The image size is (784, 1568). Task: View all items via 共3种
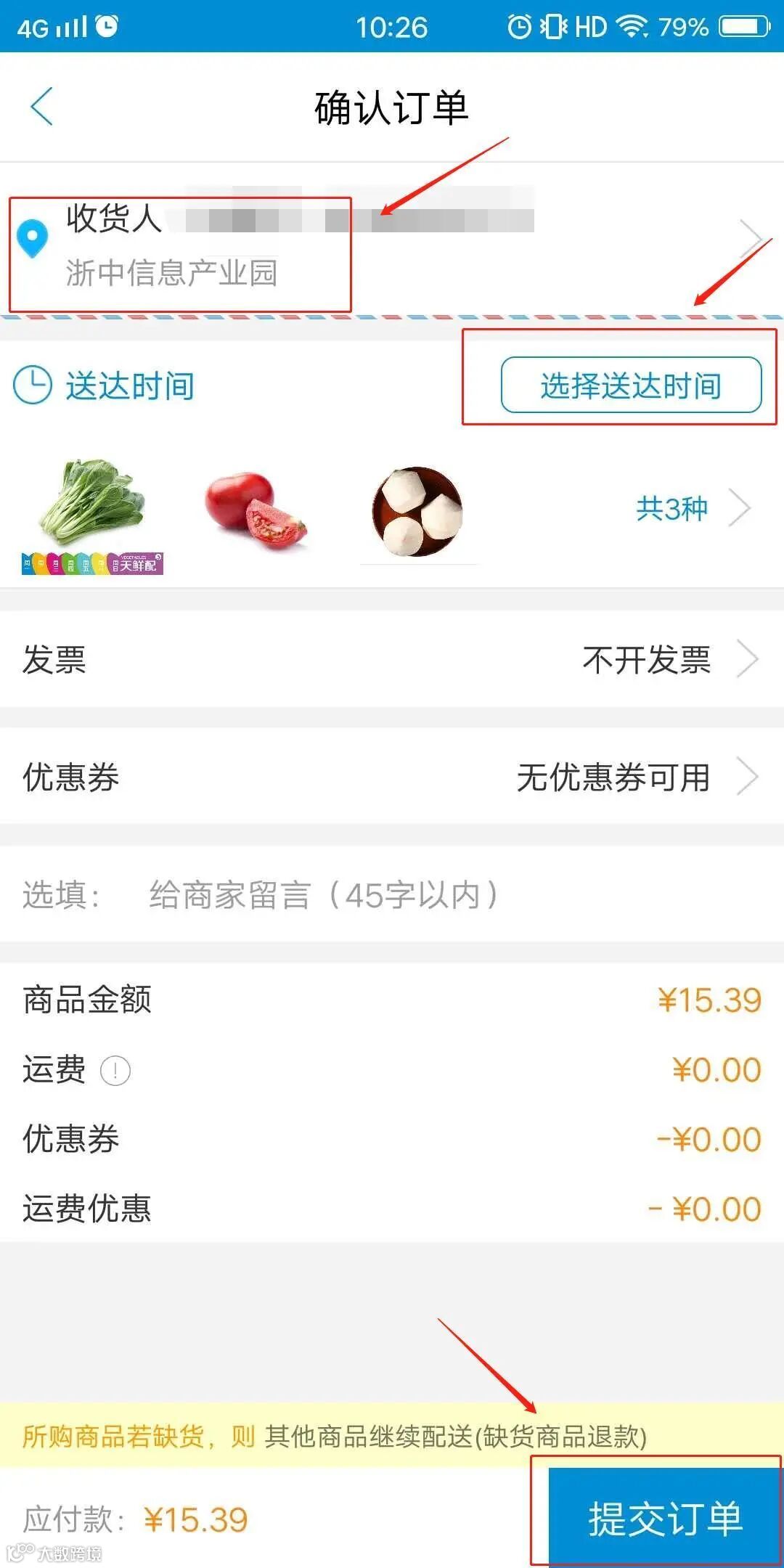click(690, 508)
